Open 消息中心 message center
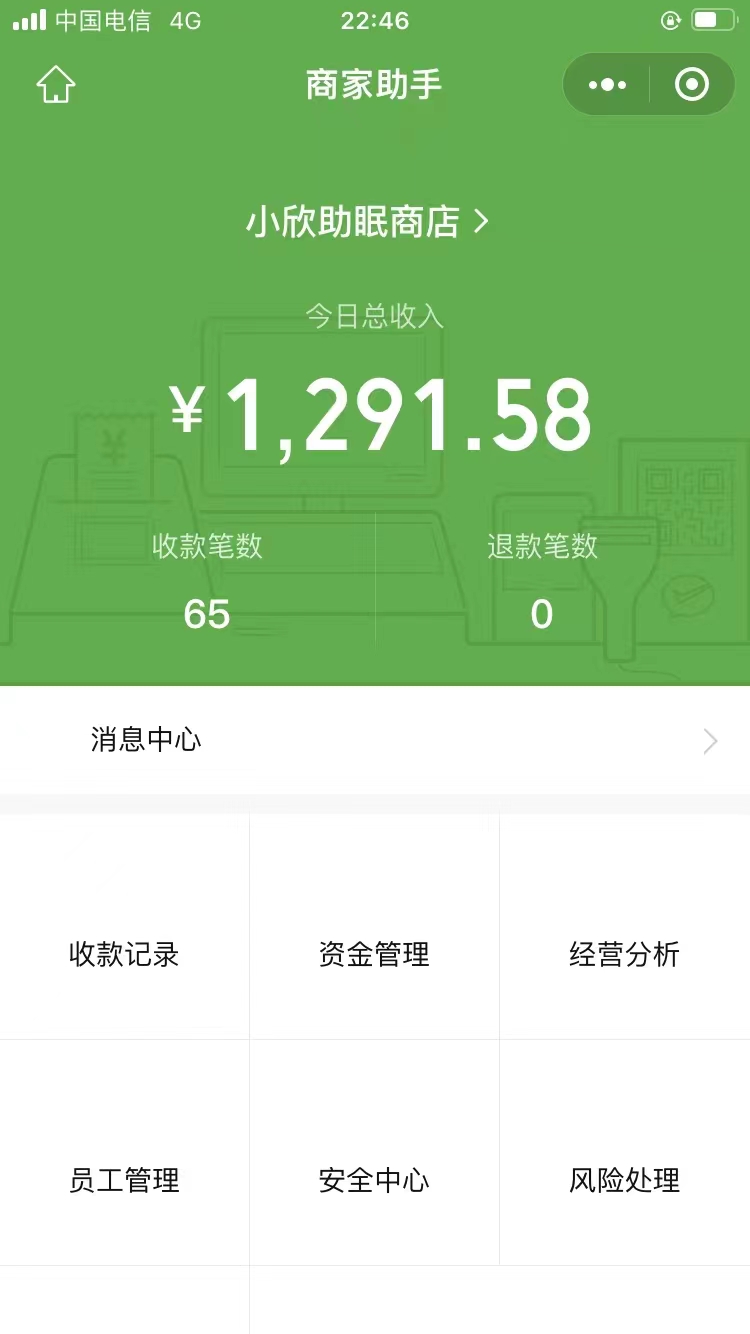 374,740
